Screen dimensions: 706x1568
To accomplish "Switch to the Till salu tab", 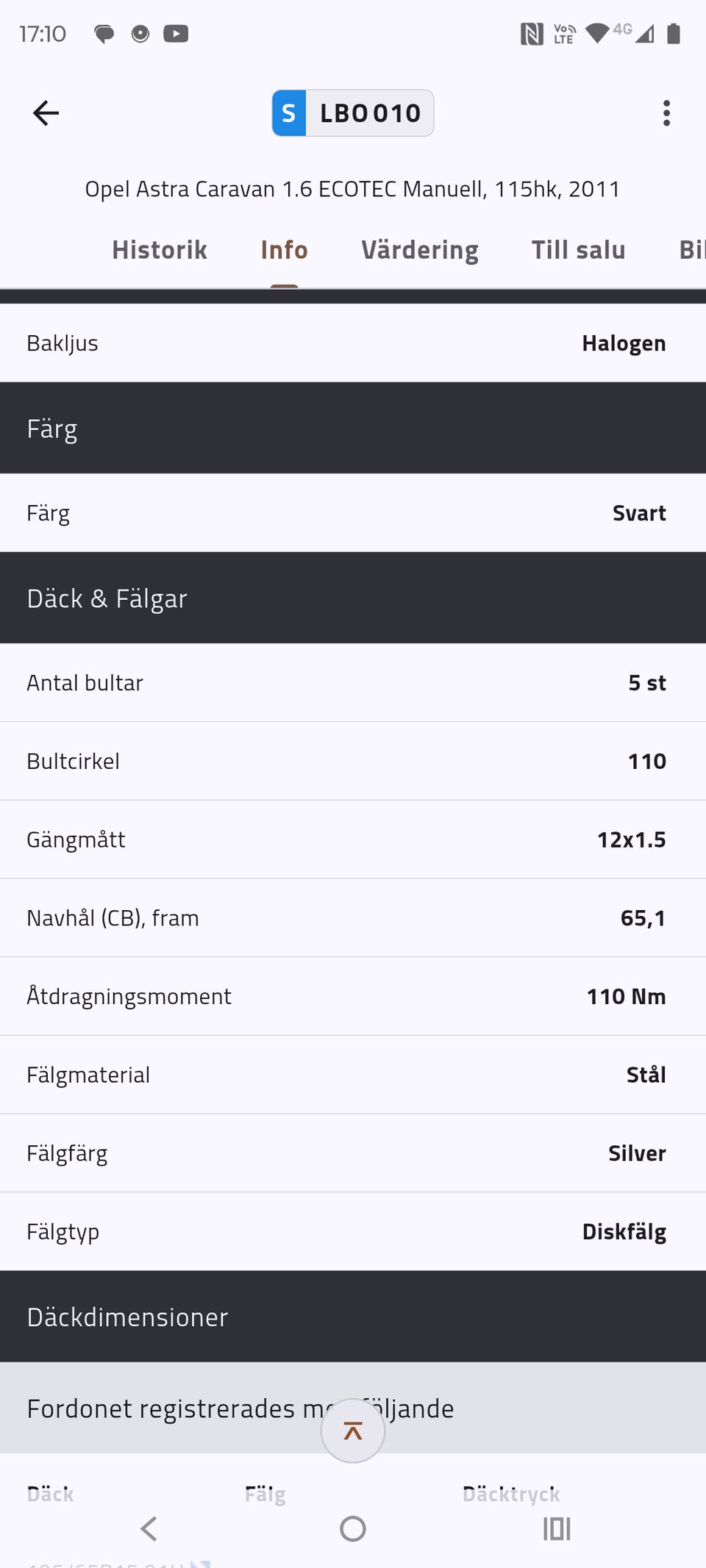I will pos(578,250).
